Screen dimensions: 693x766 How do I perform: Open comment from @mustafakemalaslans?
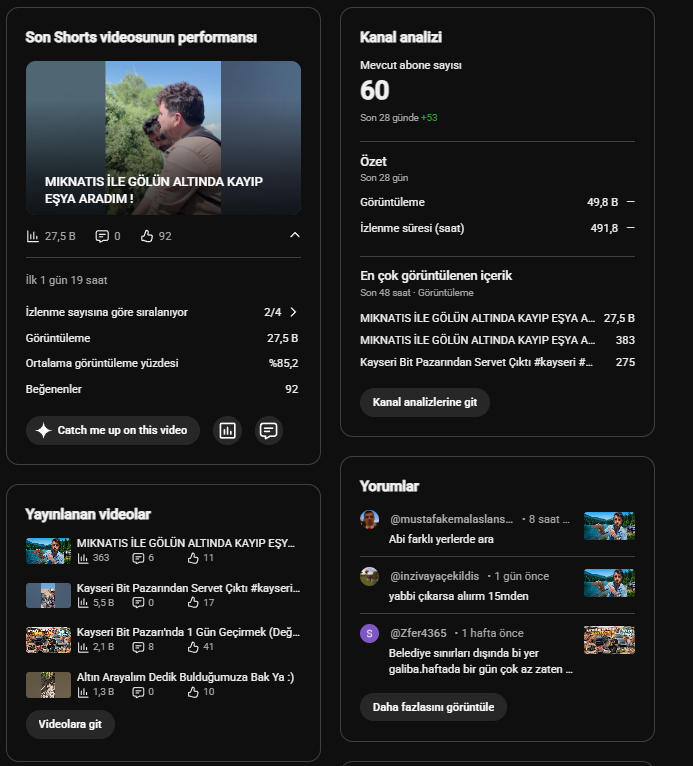[497, 528]
